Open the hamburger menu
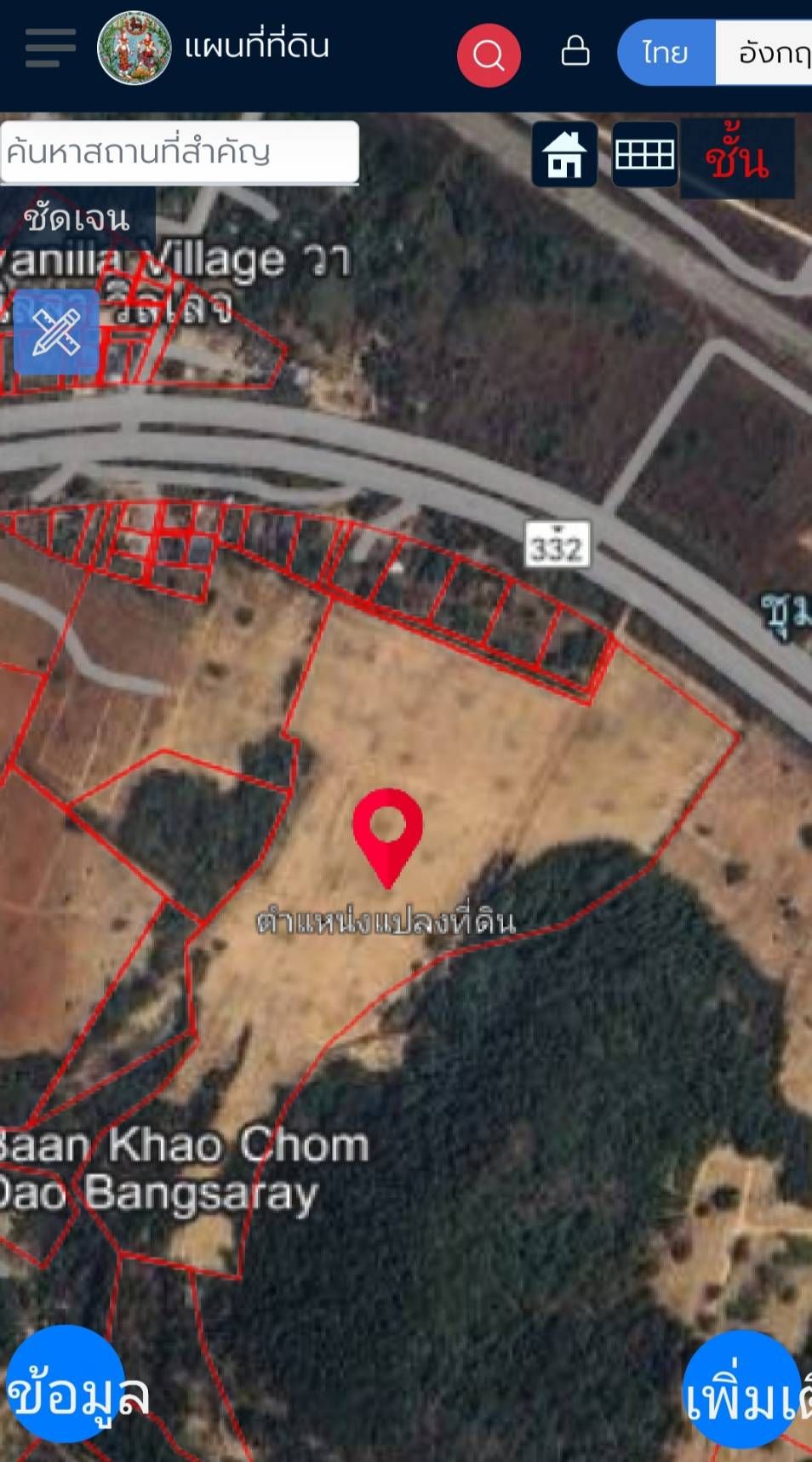Screen dimensions: 812x1462 [50, 48]
